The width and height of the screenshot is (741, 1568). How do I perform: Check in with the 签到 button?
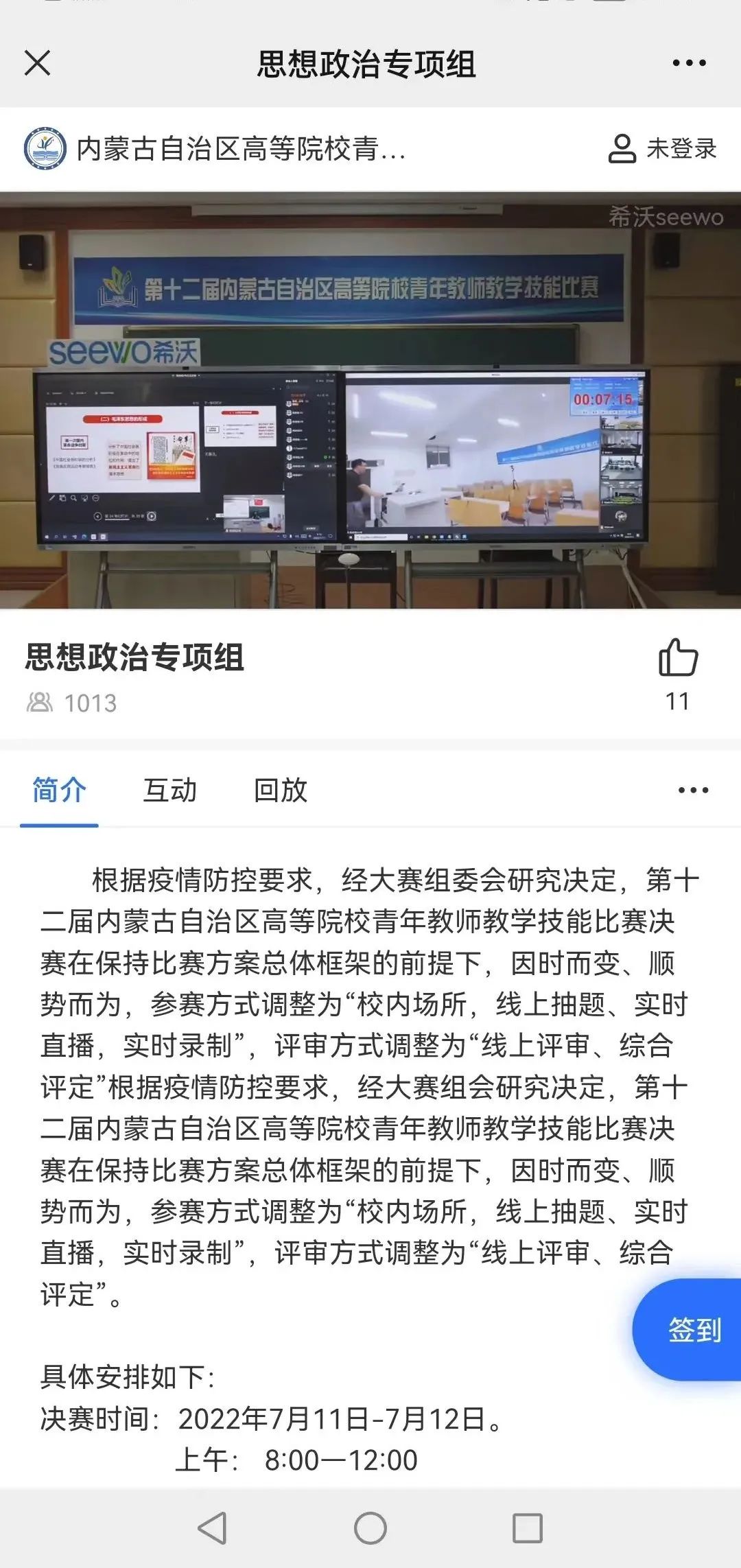[693, 1329]
